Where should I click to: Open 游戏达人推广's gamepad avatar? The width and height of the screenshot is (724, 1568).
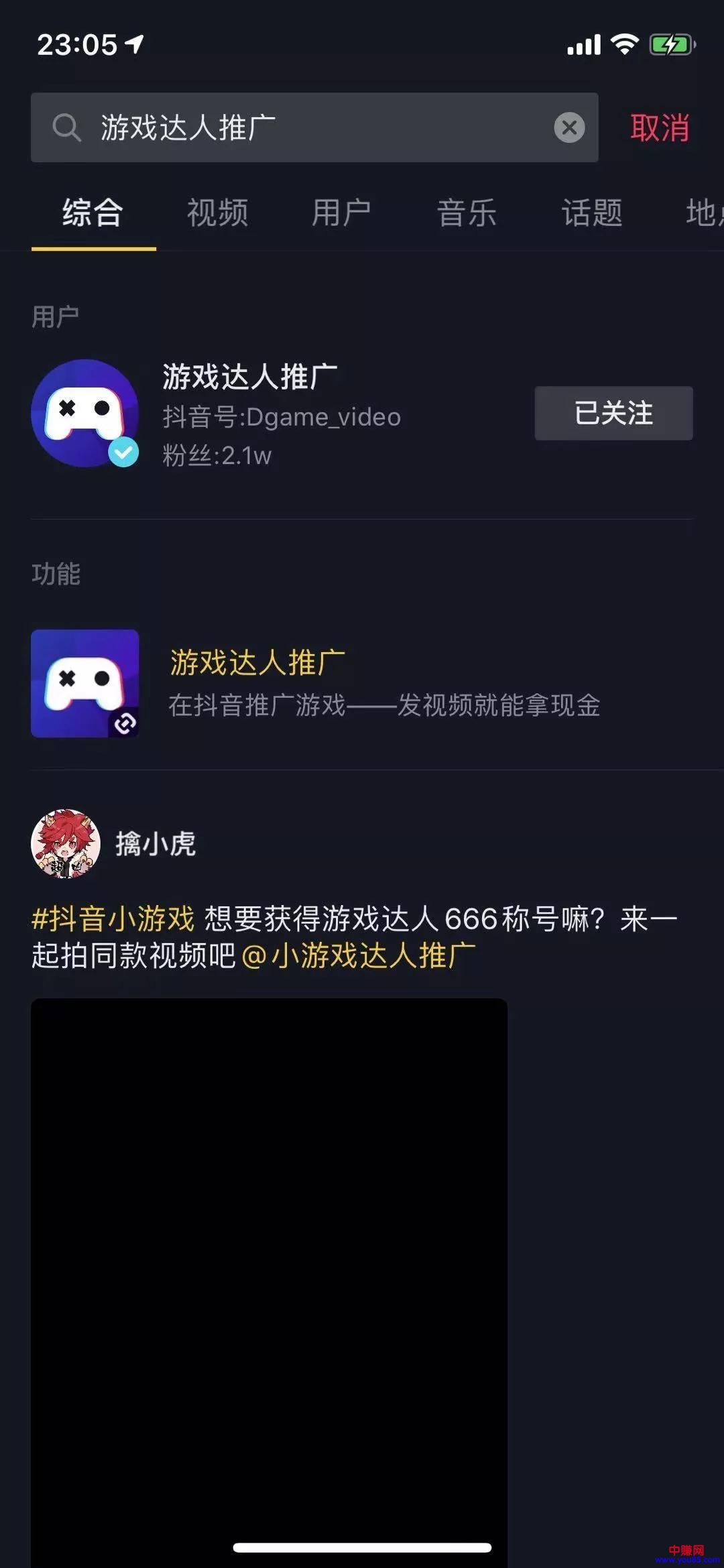tap(86, 414)
